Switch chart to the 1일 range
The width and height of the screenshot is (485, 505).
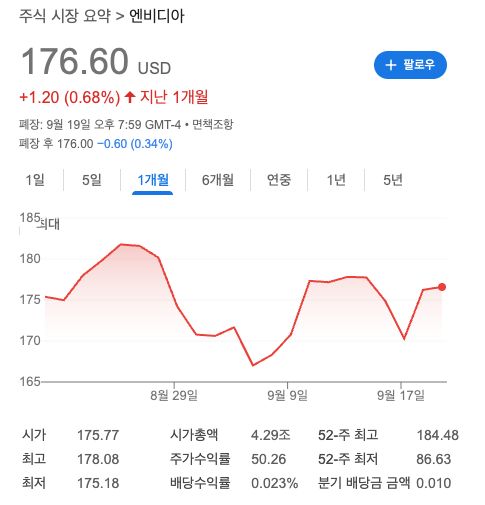(35, 180)
